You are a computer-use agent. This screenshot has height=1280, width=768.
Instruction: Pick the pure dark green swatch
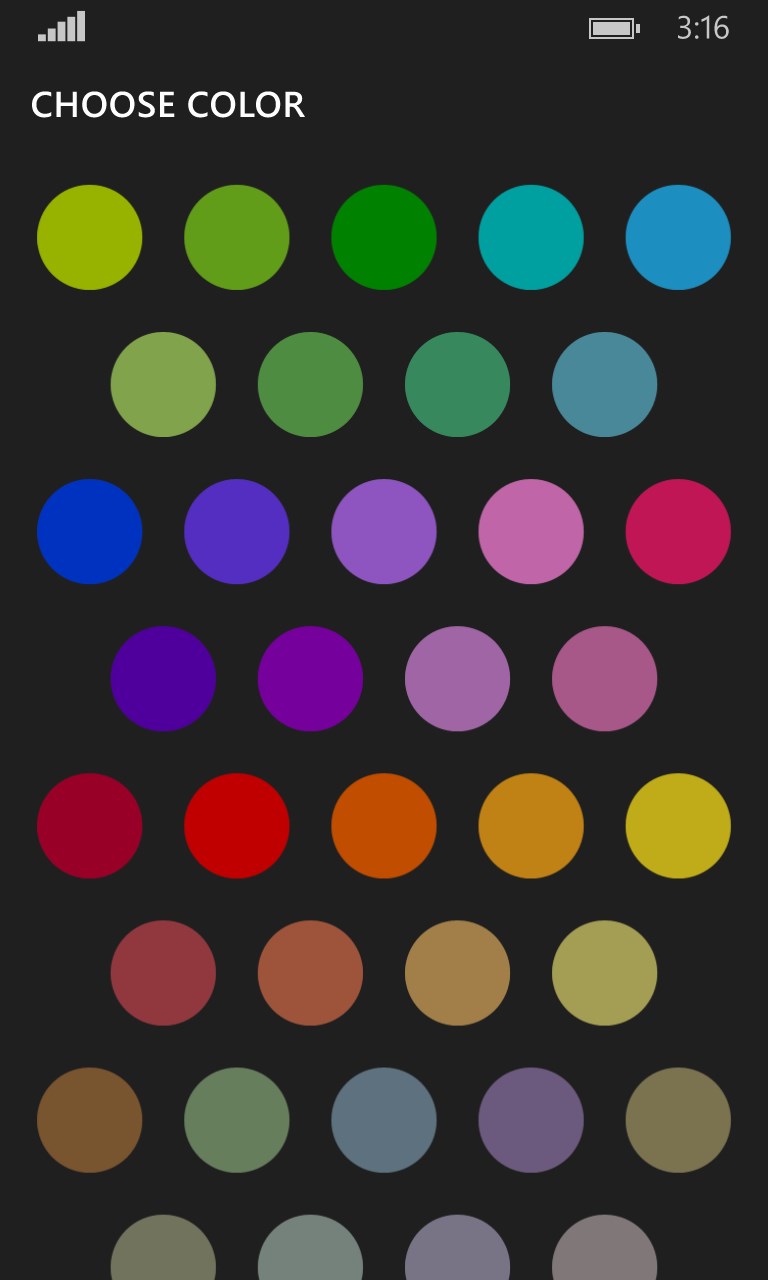tap(384, 237)
